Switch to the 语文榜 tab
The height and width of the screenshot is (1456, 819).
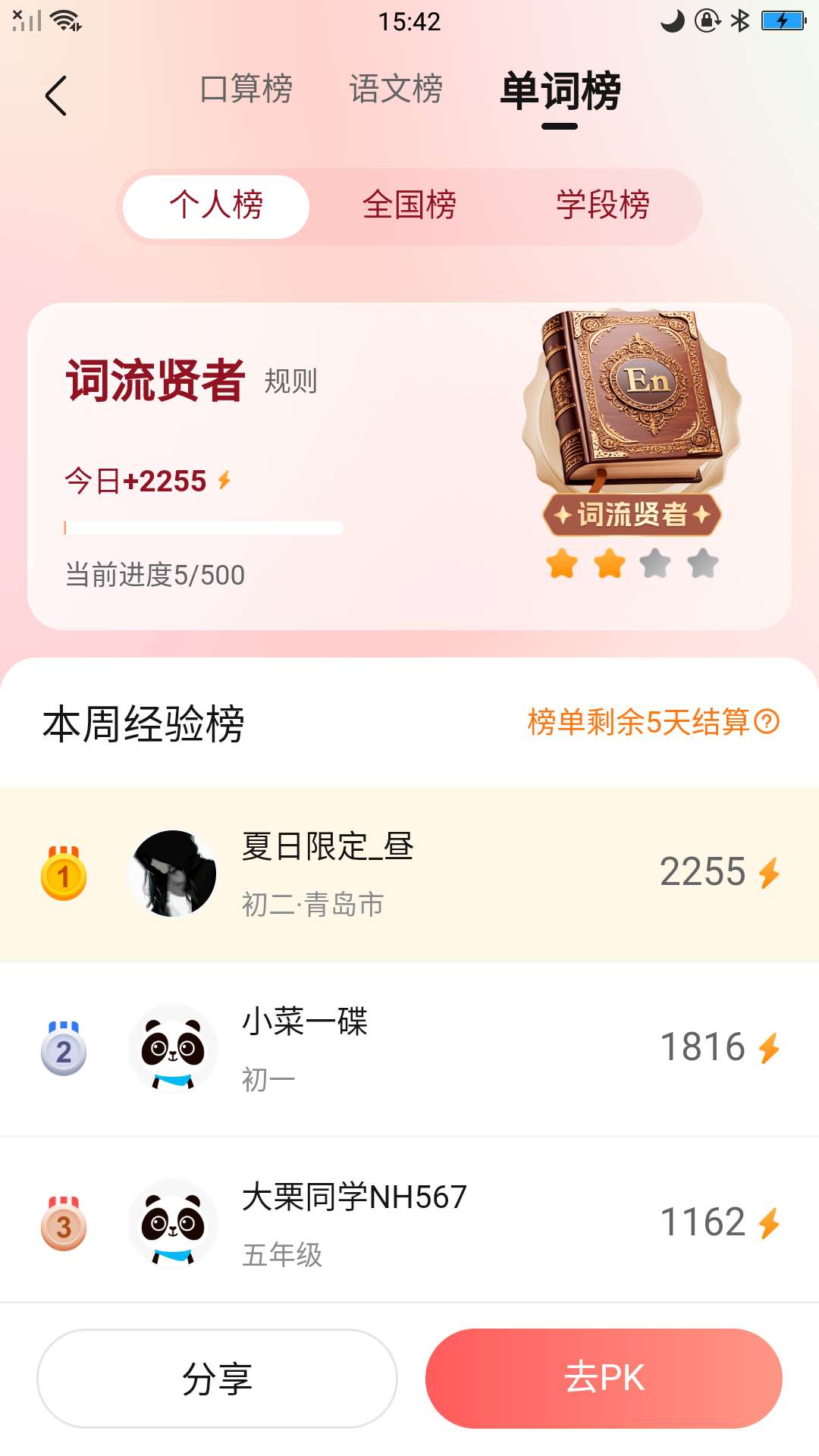coord(396,89)
